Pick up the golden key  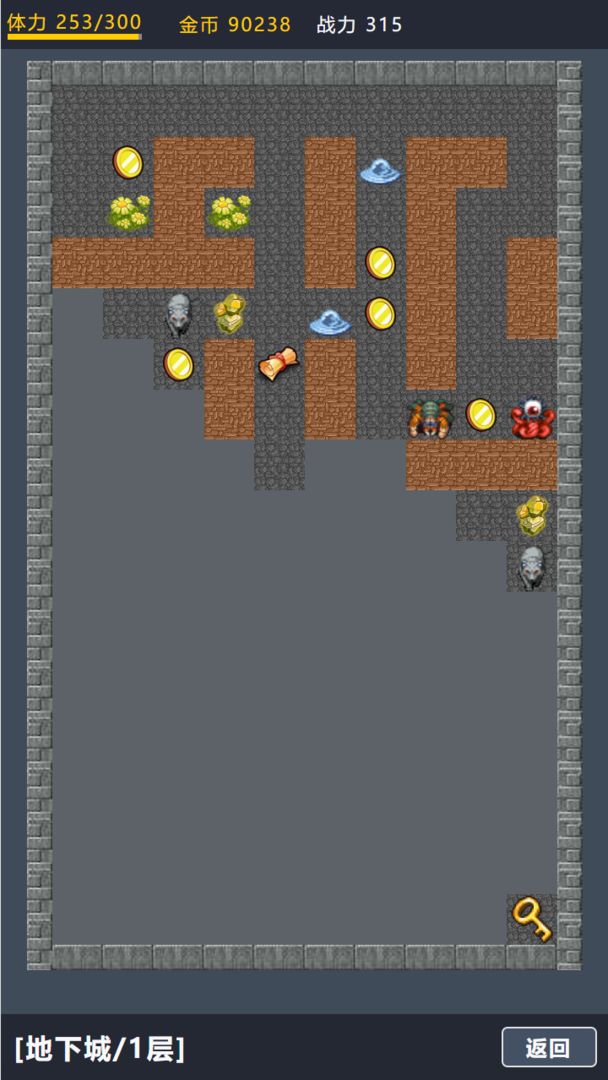pos(531,918)
